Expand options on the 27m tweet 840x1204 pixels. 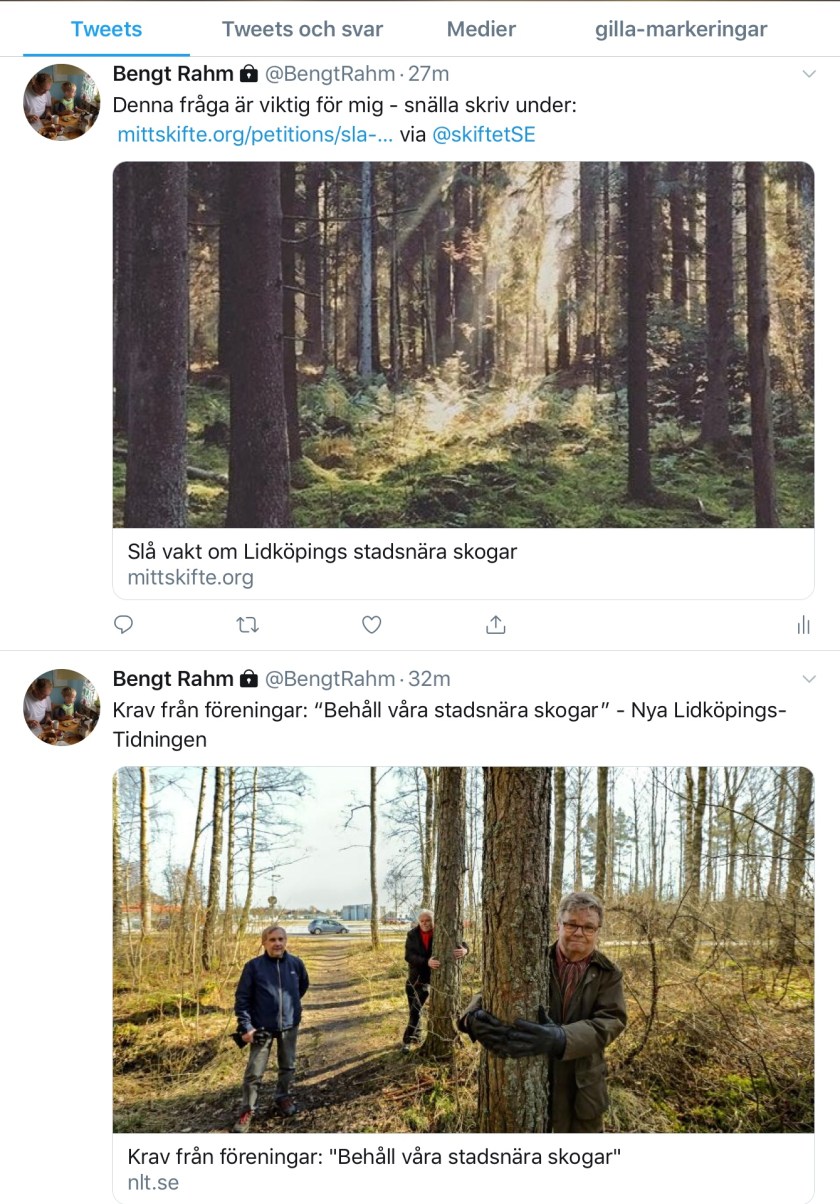pos(809,74)
